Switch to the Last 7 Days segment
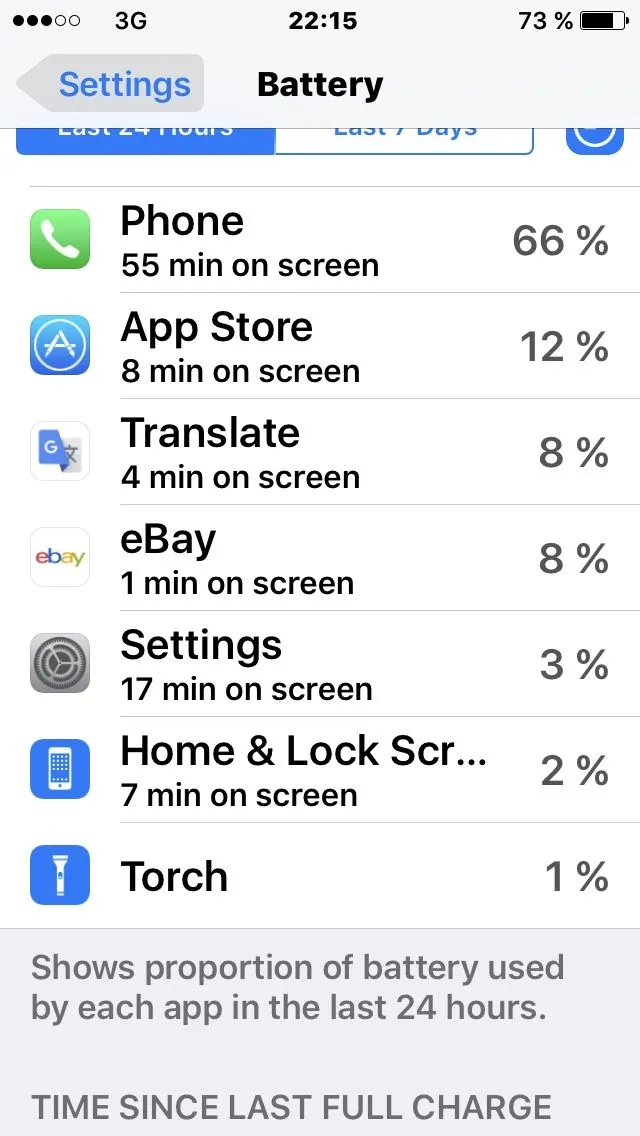 (404, 139)
